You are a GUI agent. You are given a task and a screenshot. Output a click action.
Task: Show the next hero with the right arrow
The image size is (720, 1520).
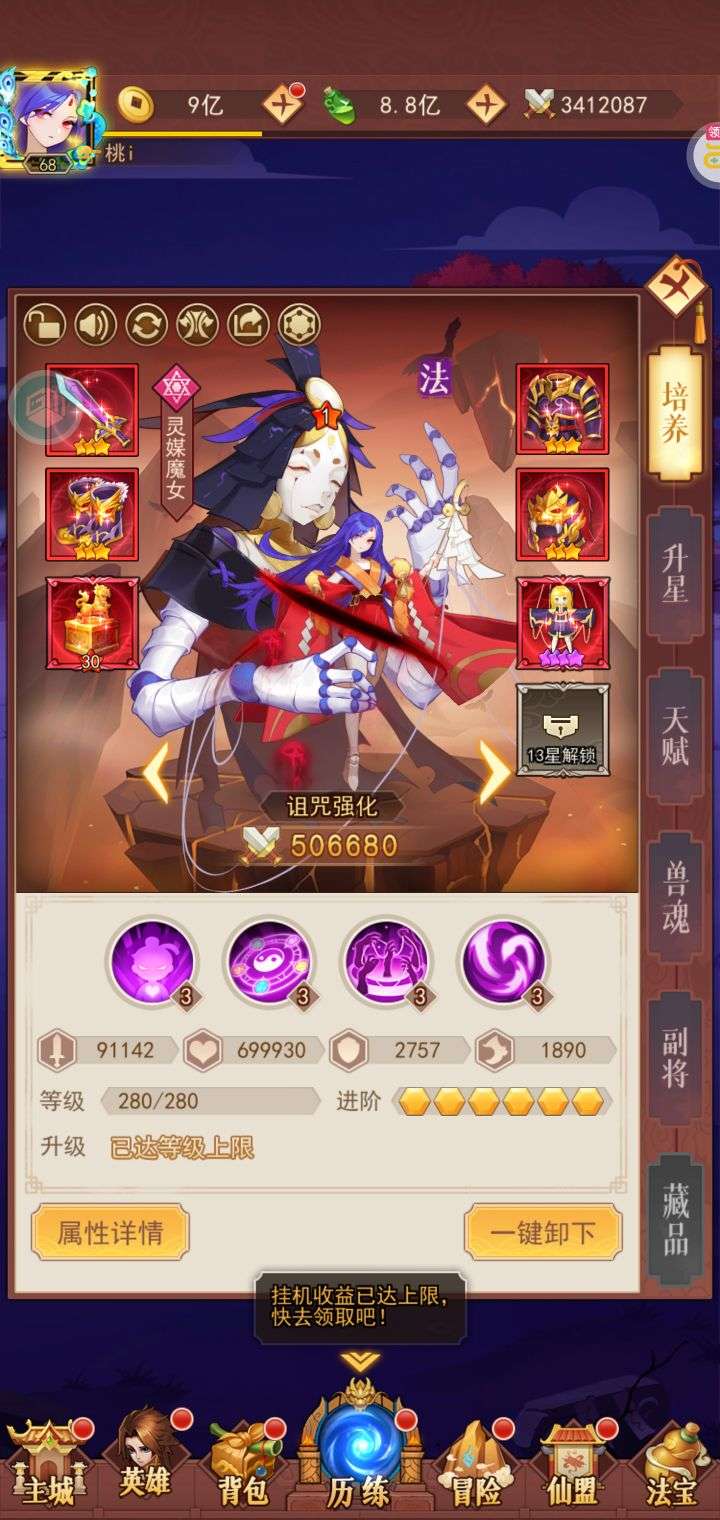click(492, 772)
